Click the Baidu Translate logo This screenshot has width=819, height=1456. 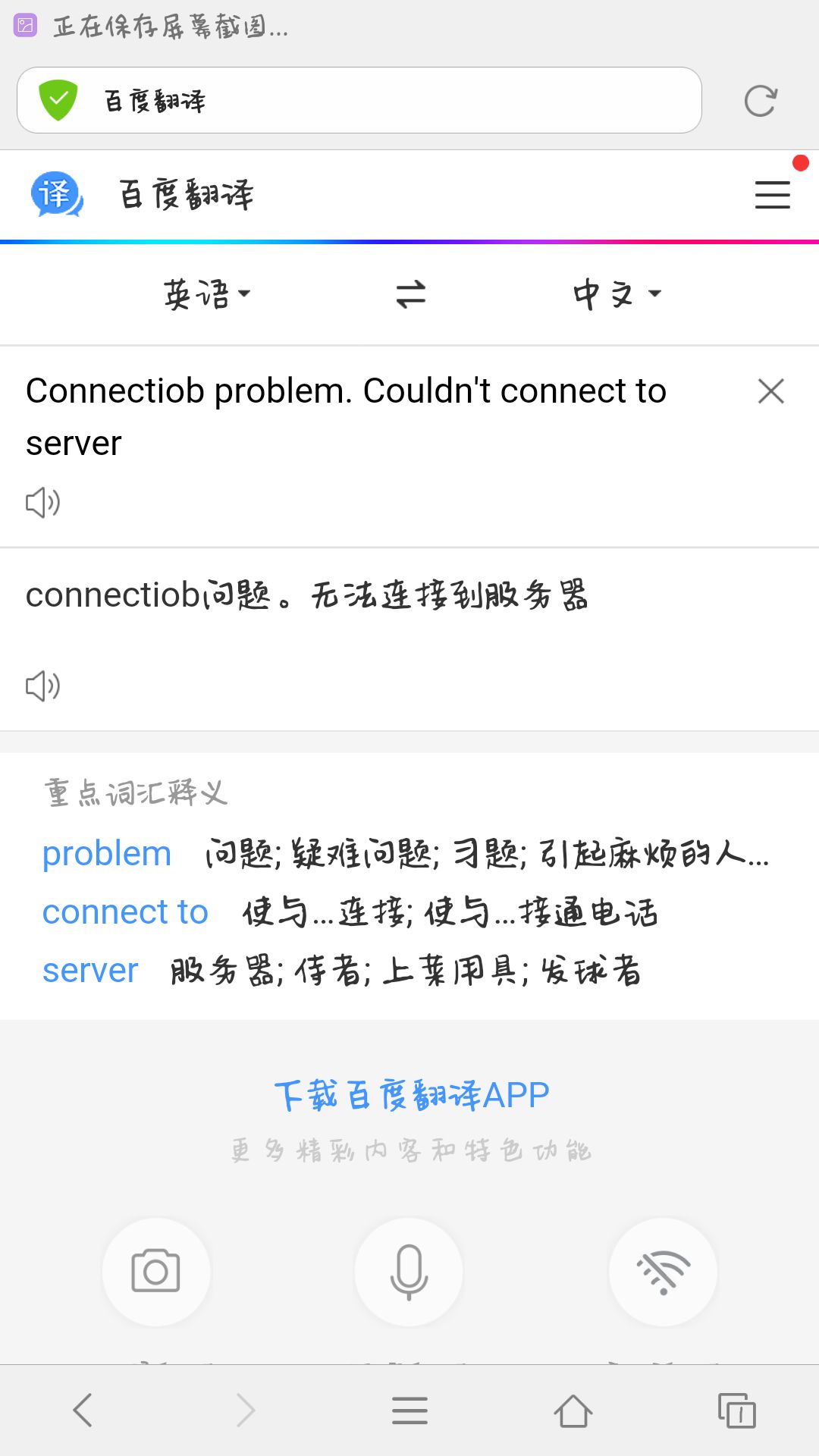point(57,194)
